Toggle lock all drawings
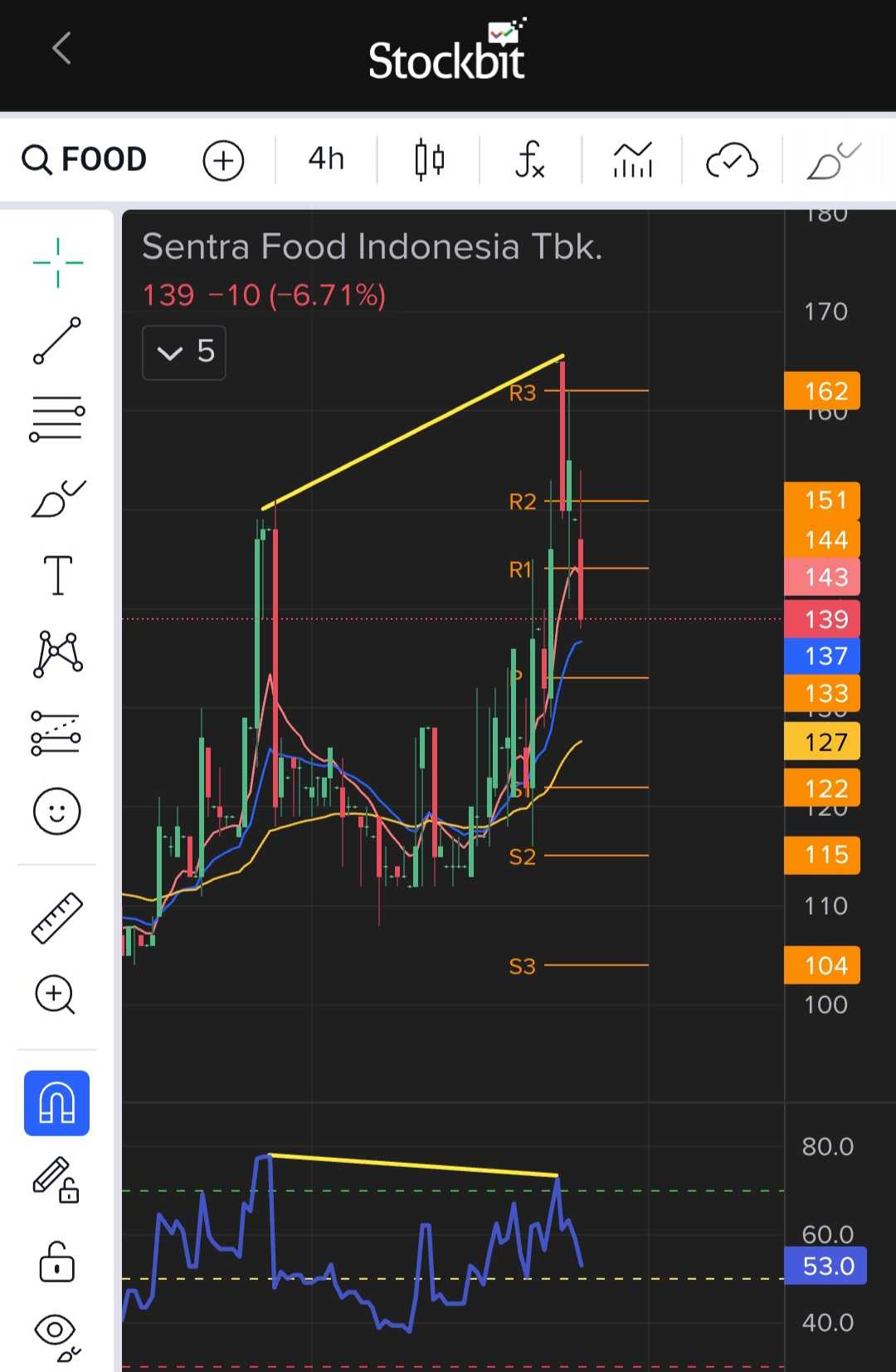The height and width of the screenshot is (1372, 896). (56, 1263)
